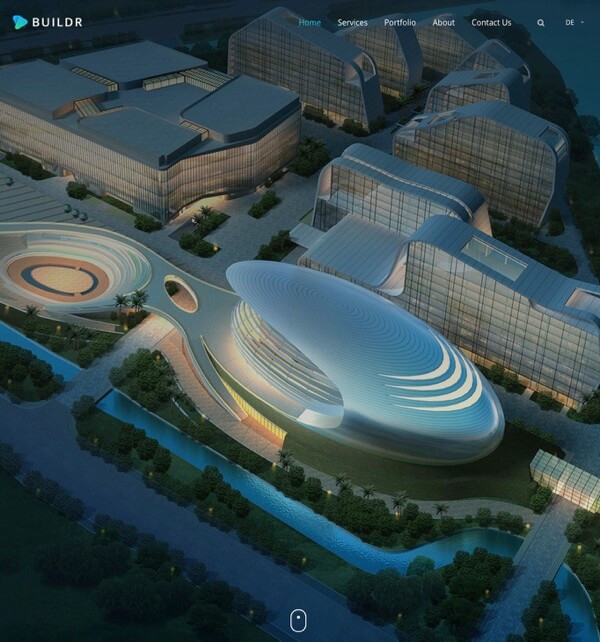The width and height of the screenshot is (600, 642).
Task: Navigate to the About page
Action: pyautogui.click(x=443, y=22)
